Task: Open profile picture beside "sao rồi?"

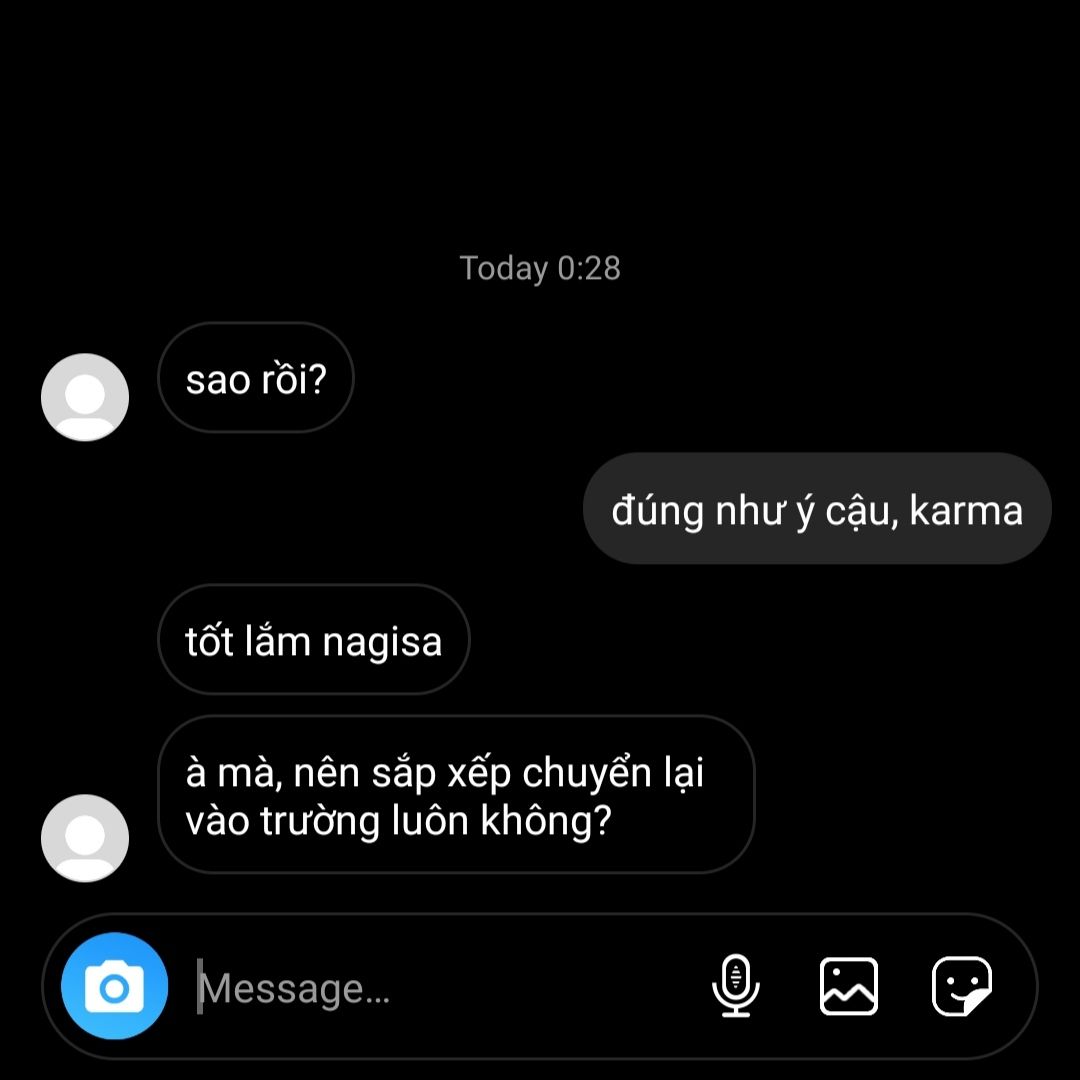Action: 85,397
